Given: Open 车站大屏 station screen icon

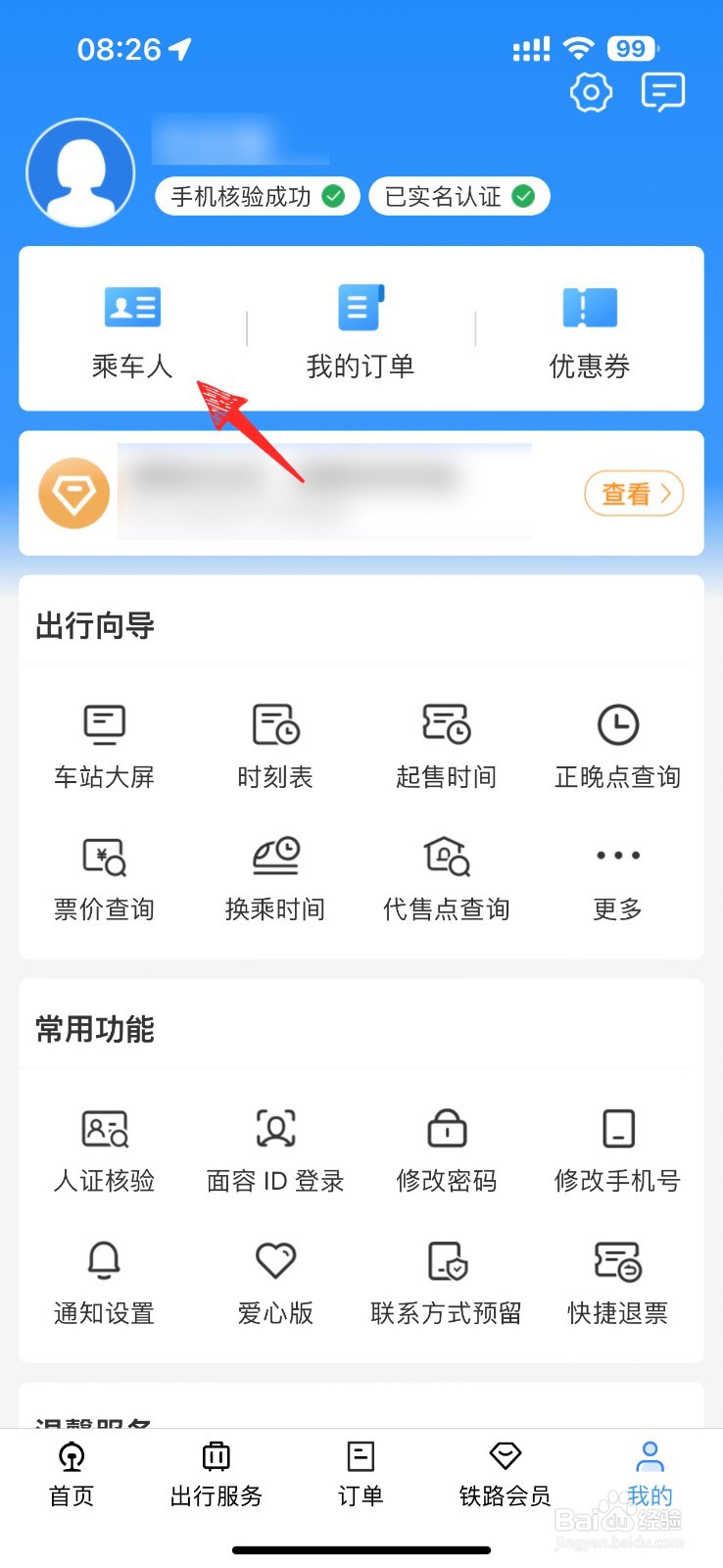Looking at the screenshot, I should [x=104, y=725].
